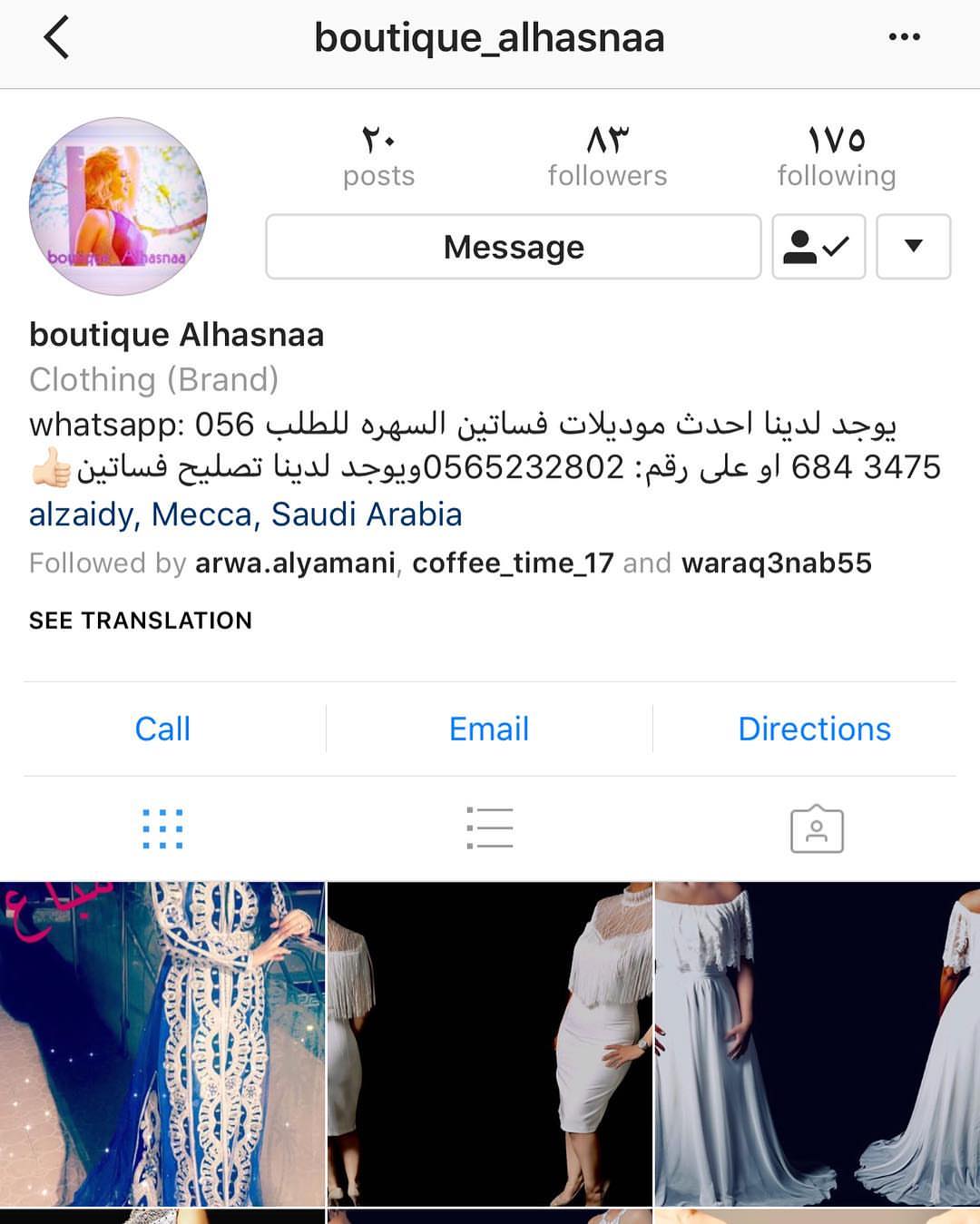View the followers list
Screen dimensions: 980x1224
(x=607, y=156)
